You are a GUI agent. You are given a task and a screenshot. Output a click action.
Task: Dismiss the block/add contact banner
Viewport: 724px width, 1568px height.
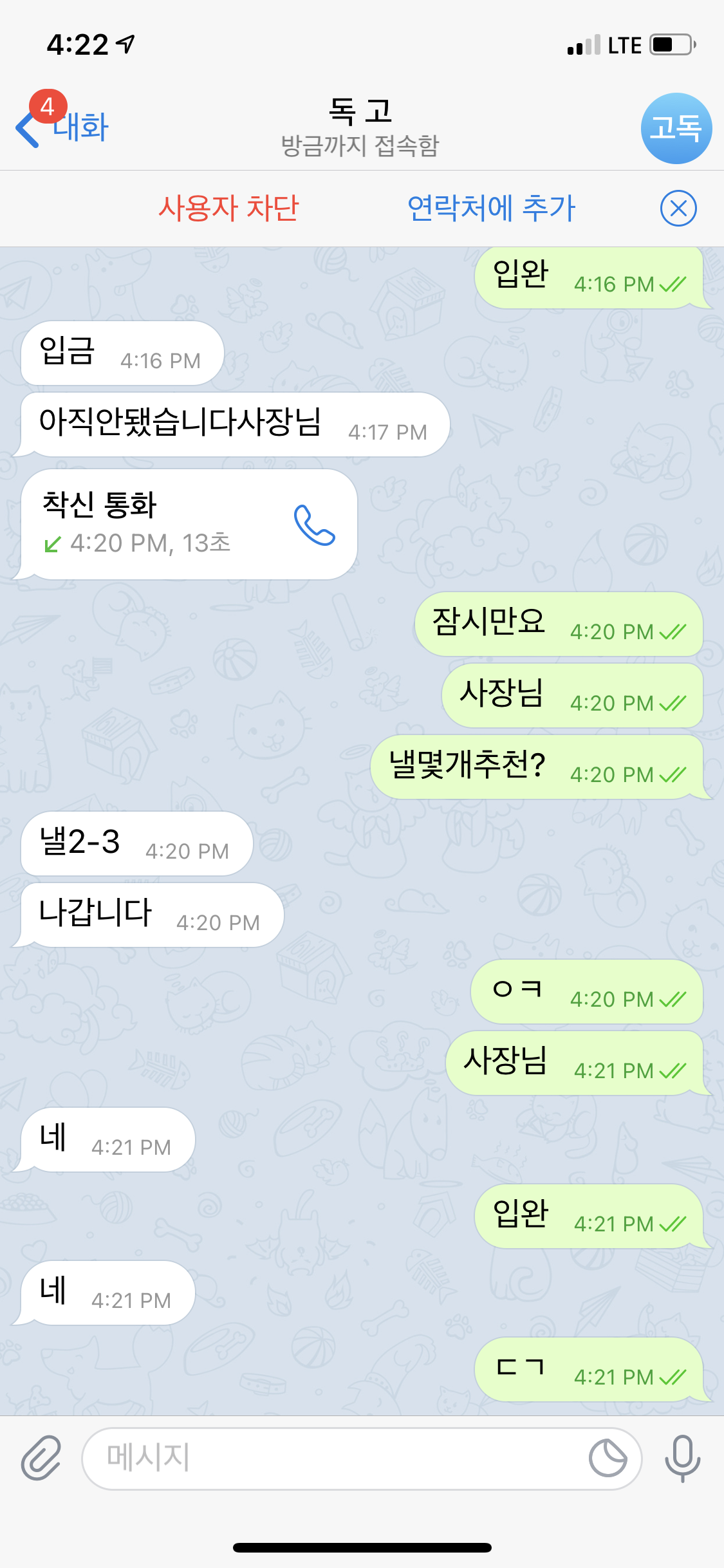(678, 209)
